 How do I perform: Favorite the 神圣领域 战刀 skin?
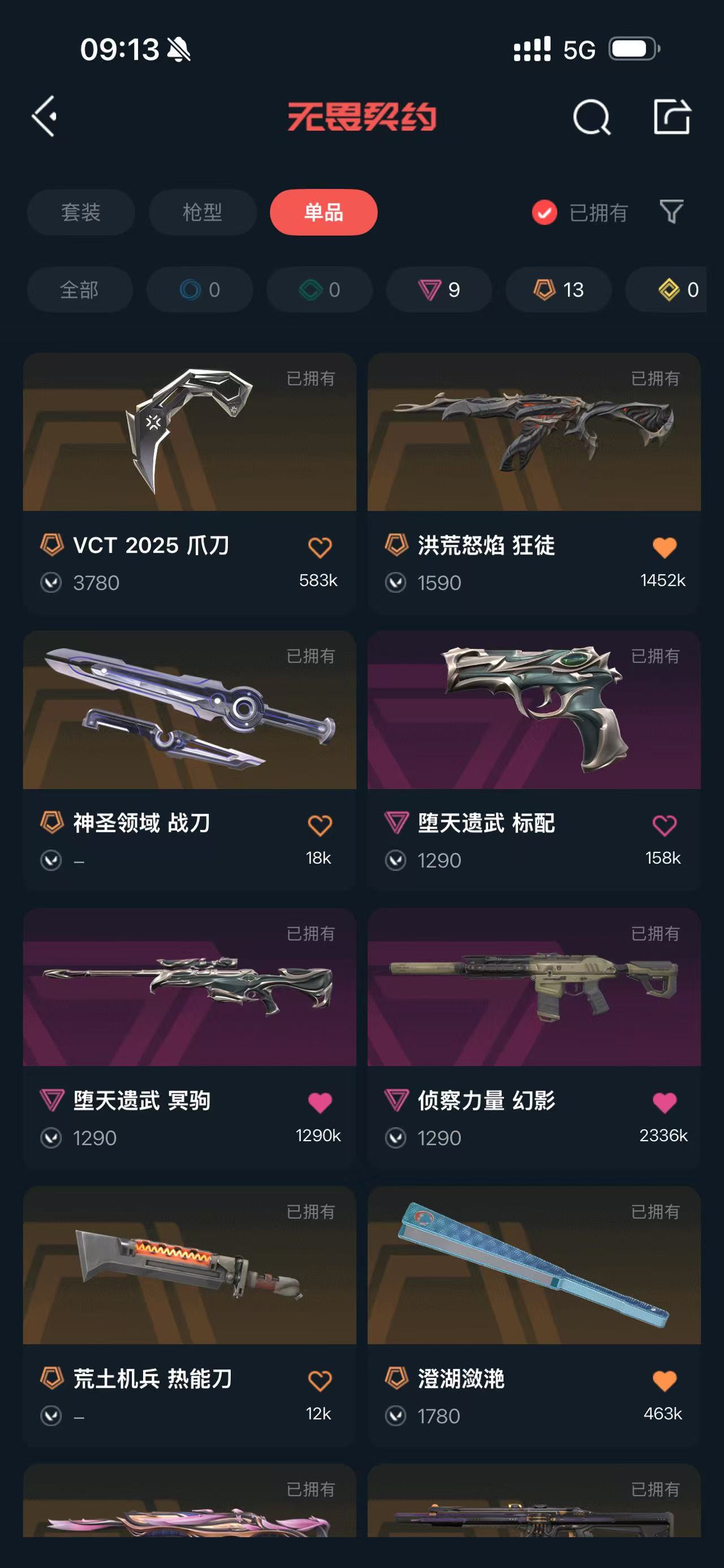click(x=320, y=825)
